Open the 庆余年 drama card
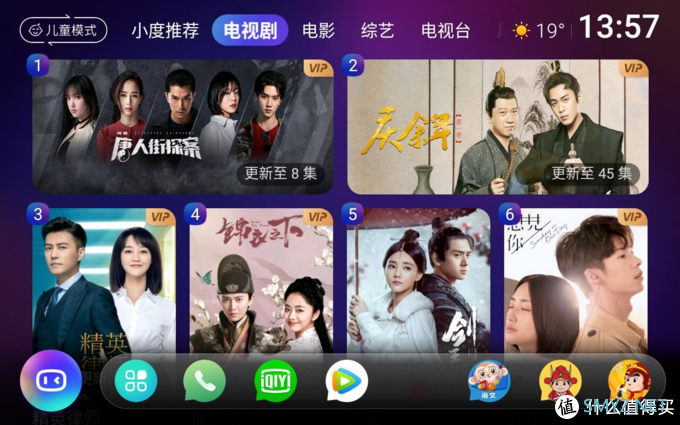Screen dimensions: 680x425 click(x=497, y=125)
